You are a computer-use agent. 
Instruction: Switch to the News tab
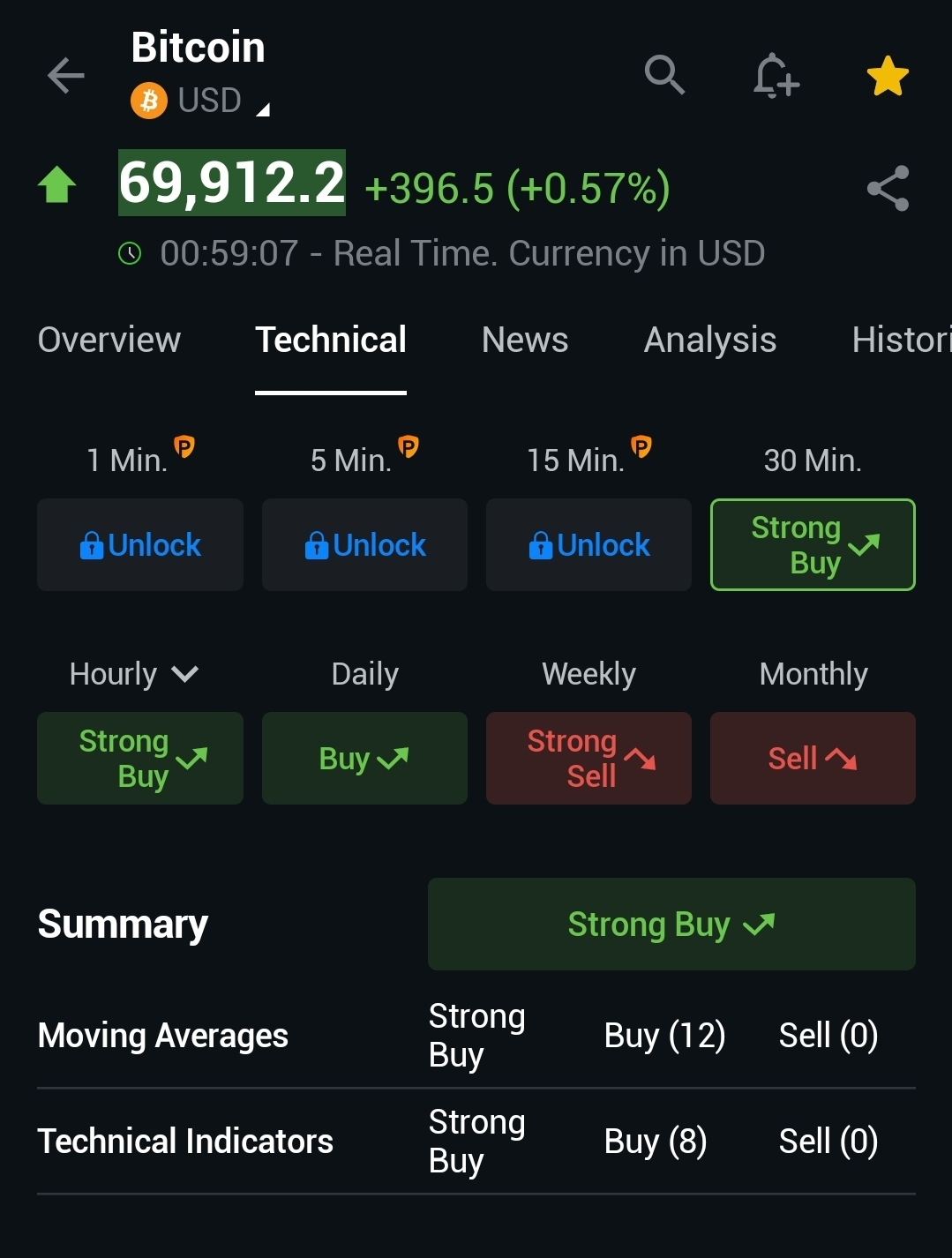[x=525, y=341]
